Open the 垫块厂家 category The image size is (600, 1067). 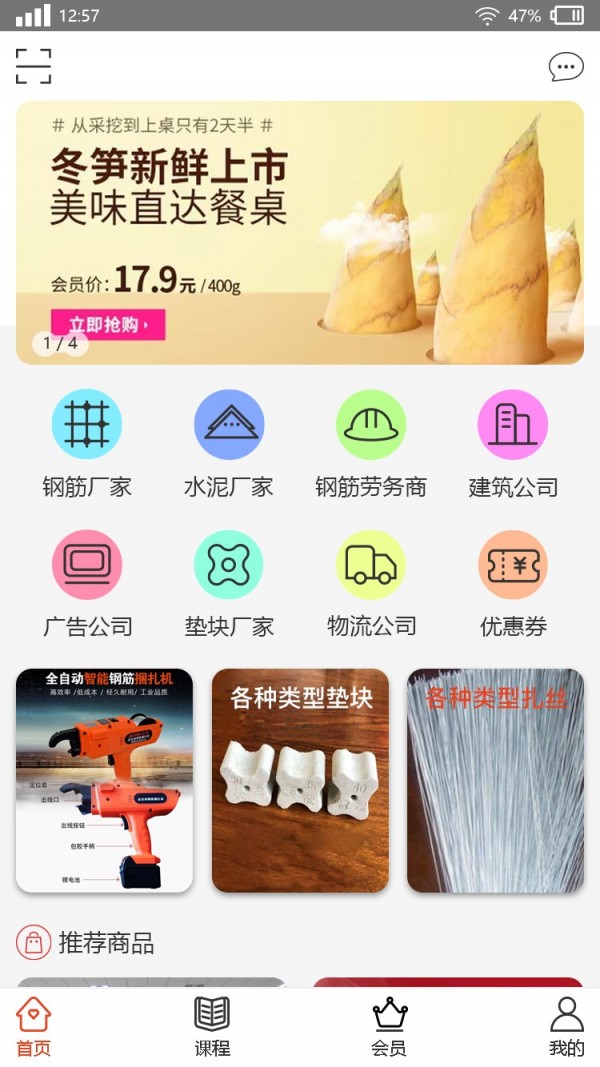(x=229, y=584)
